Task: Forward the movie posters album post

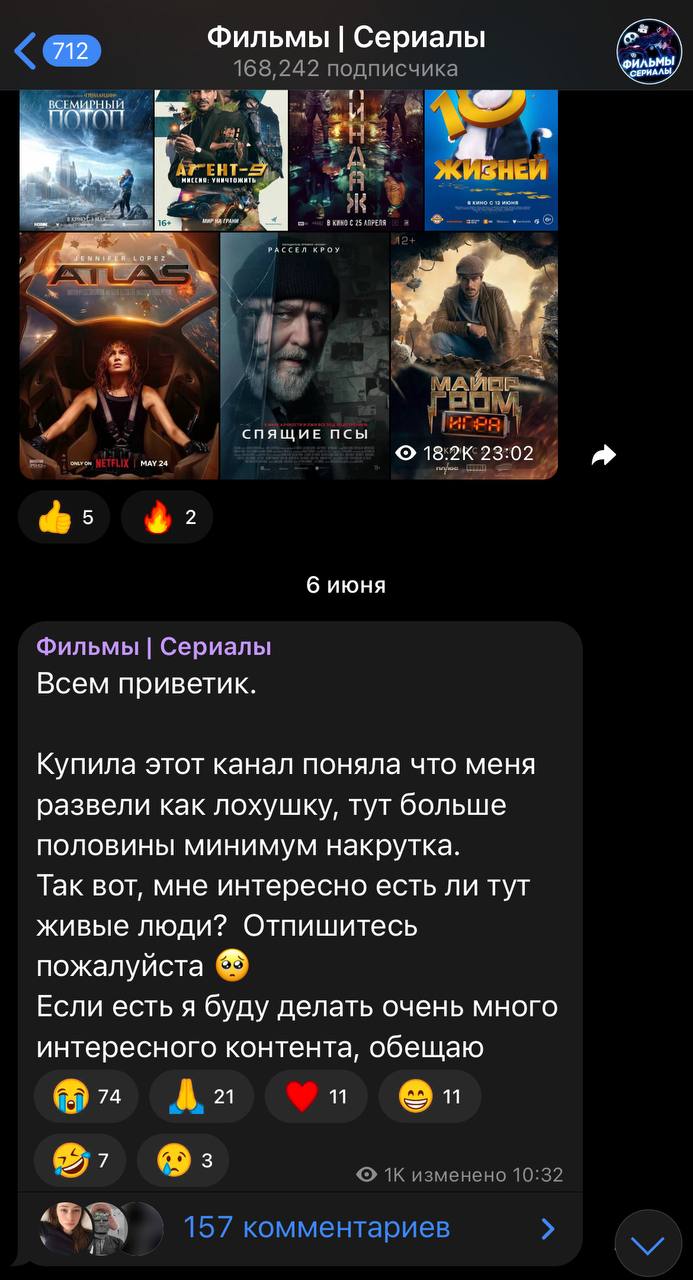Action: 604,456
